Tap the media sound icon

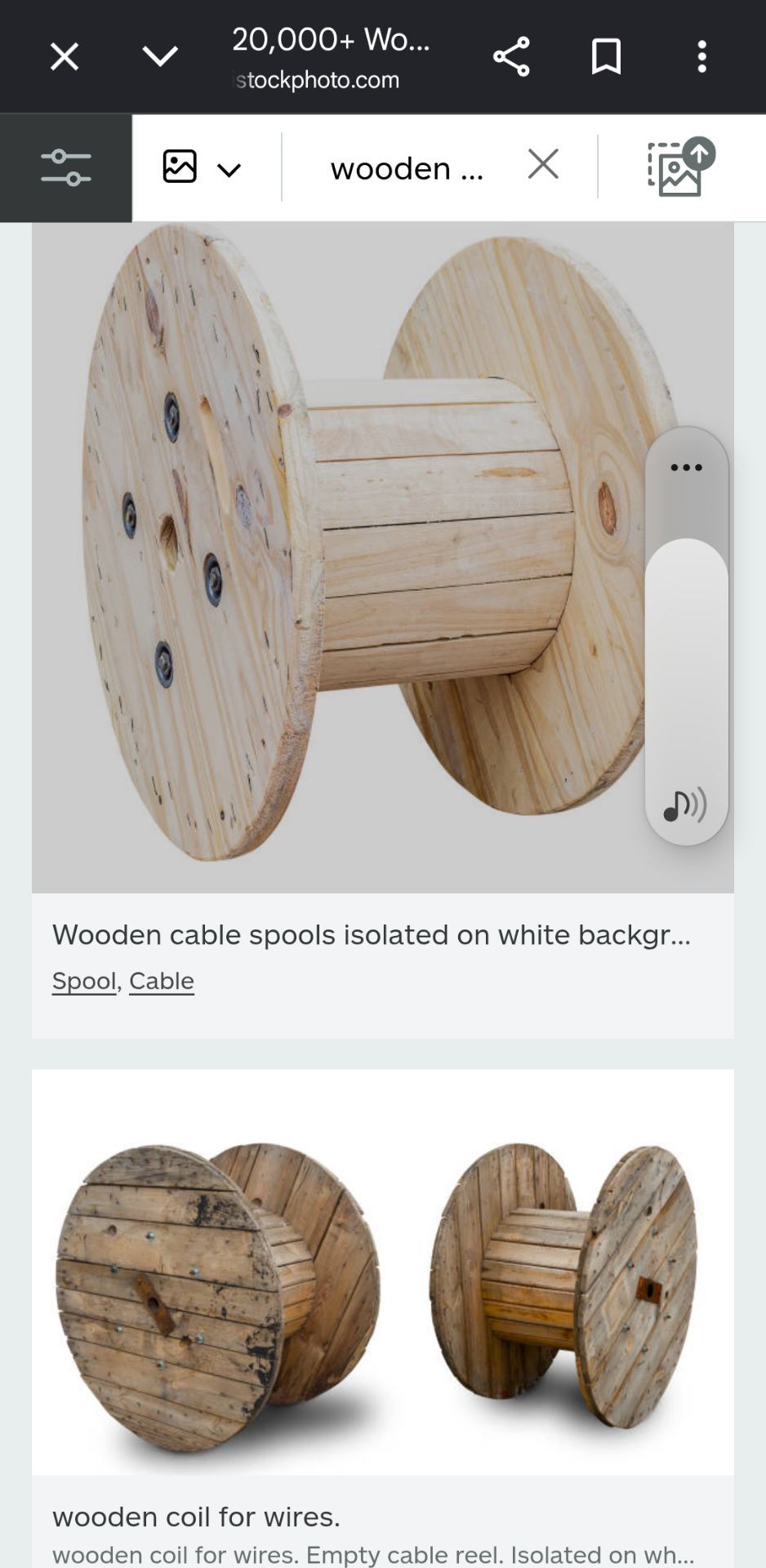pos(684,805)
